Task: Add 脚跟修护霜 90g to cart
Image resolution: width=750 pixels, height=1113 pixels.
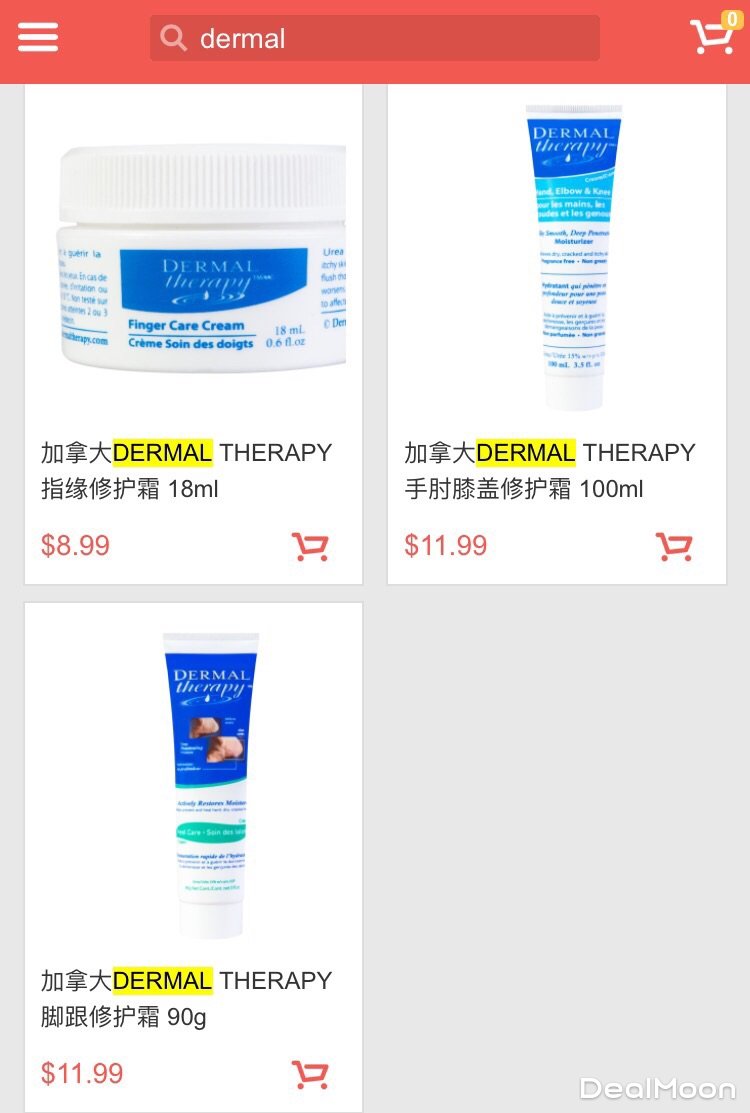Action: [x=310, y=1074]
